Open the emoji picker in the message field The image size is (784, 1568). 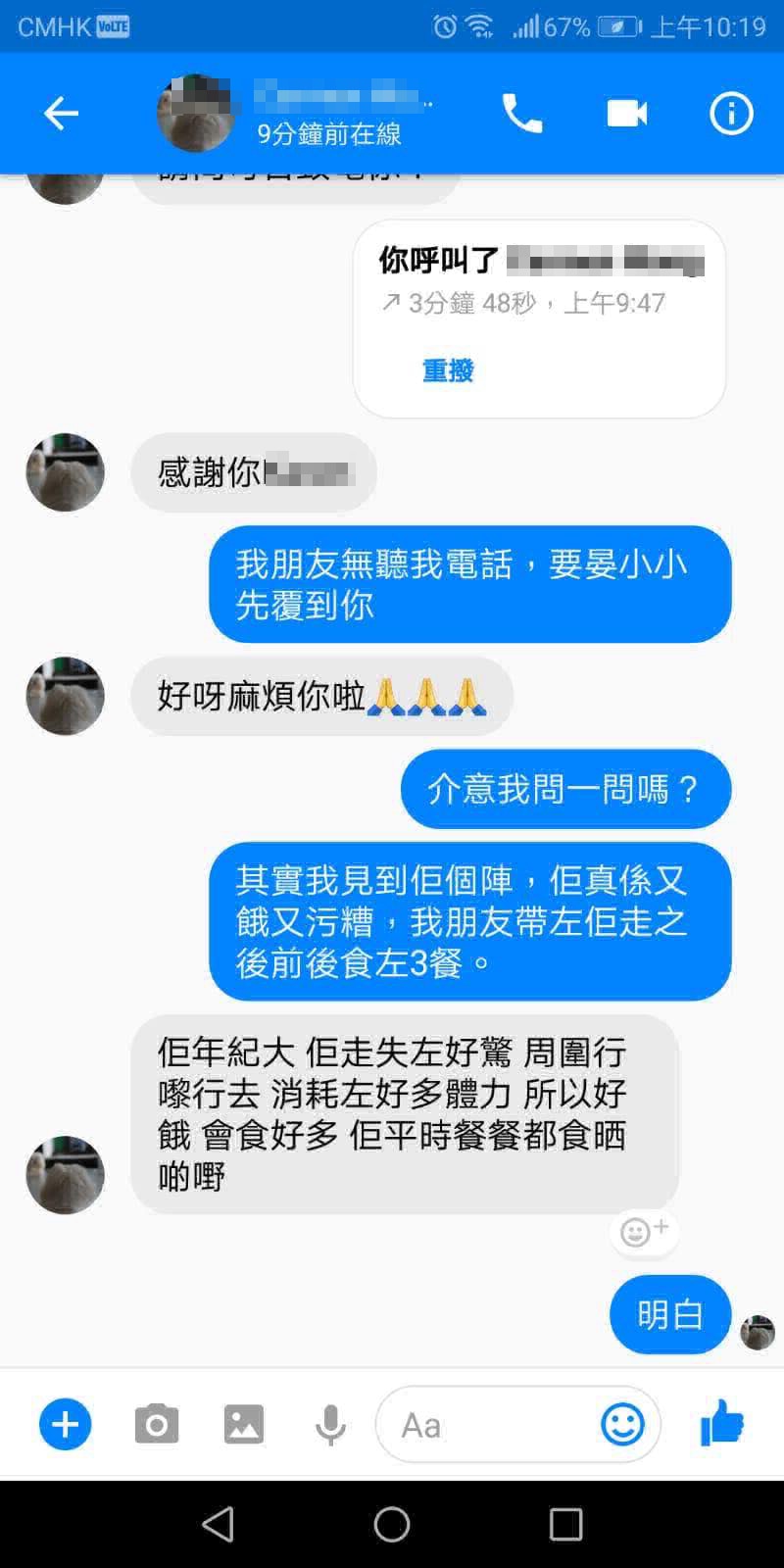625,1424
